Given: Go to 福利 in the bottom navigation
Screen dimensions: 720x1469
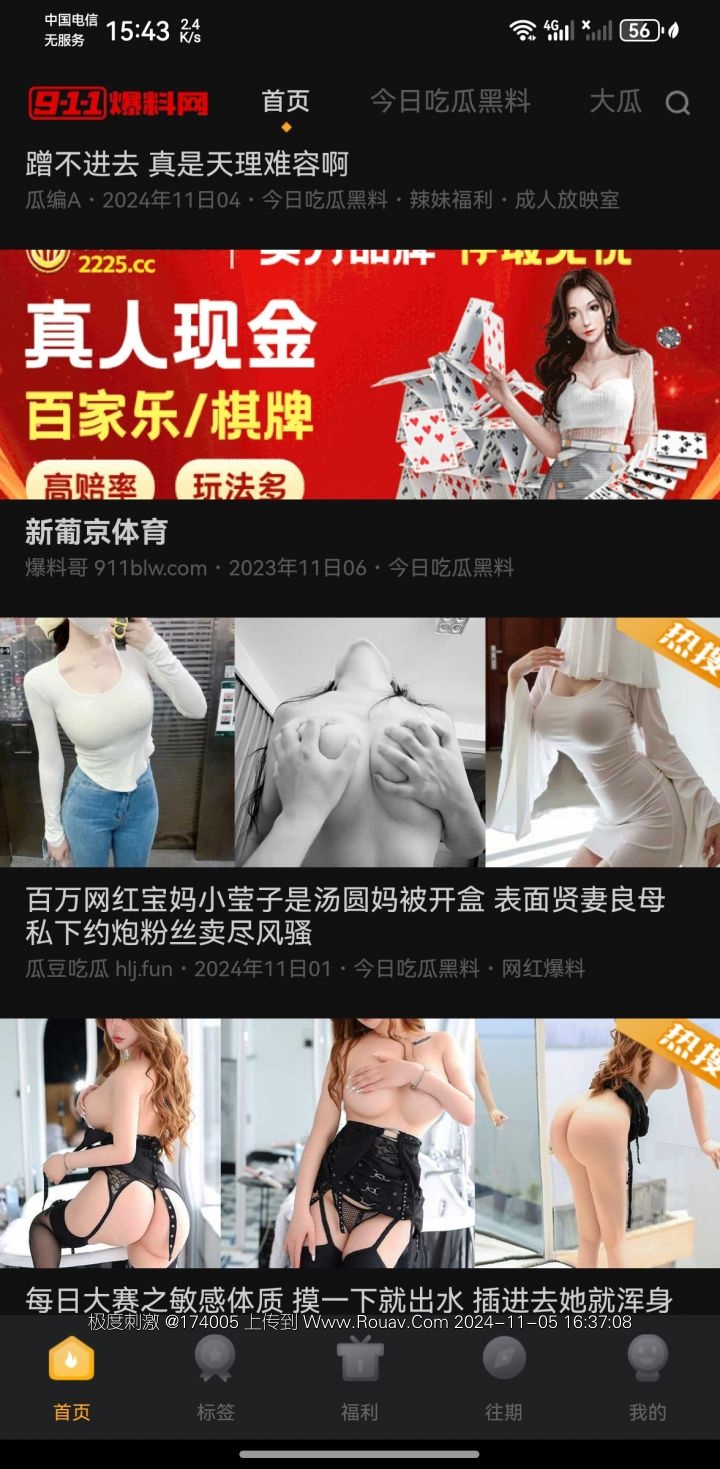Looking at the screenshot, I should (x=360, y=1379).
